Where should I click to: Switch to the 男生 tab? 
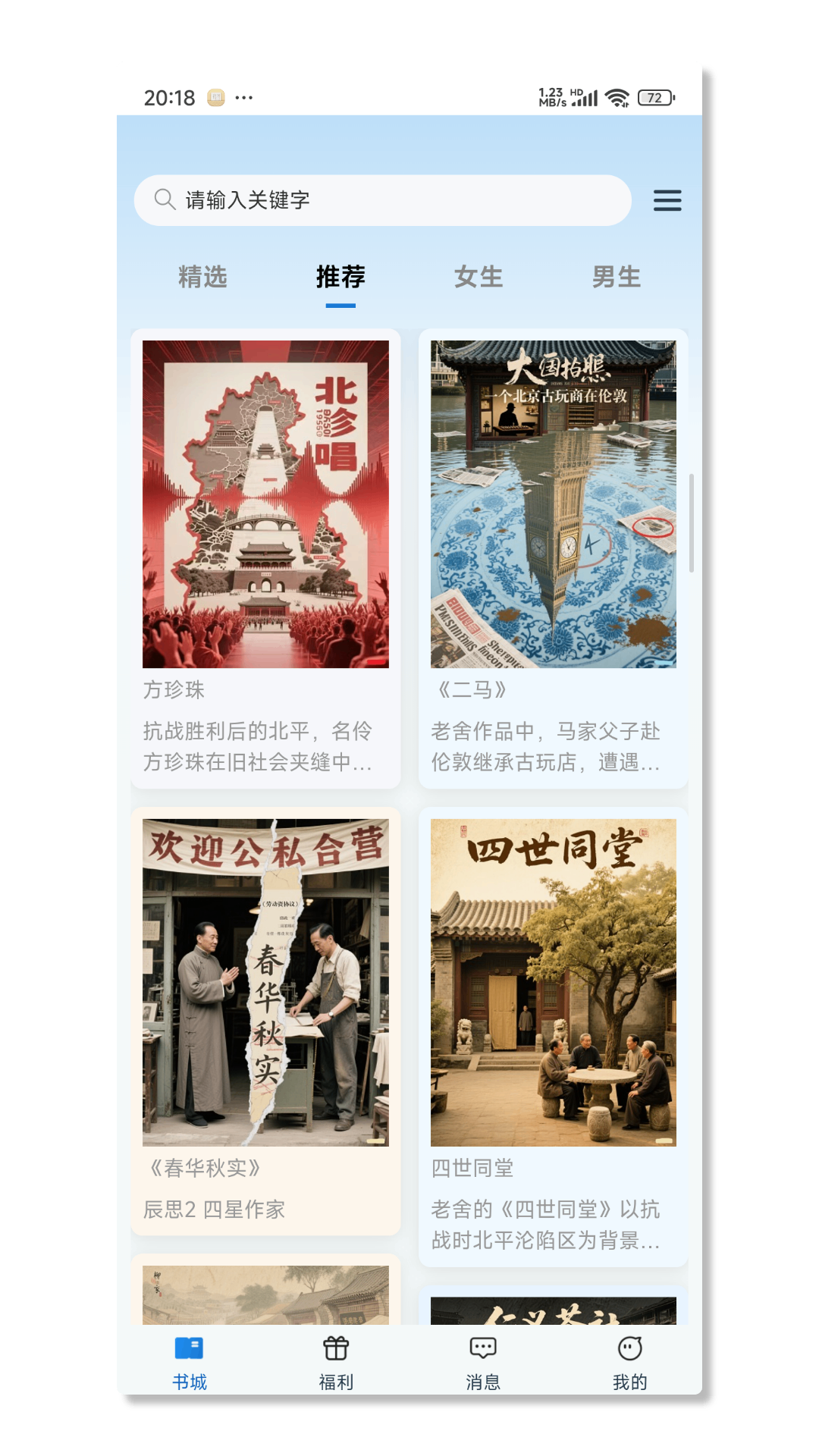pos(617,277)
